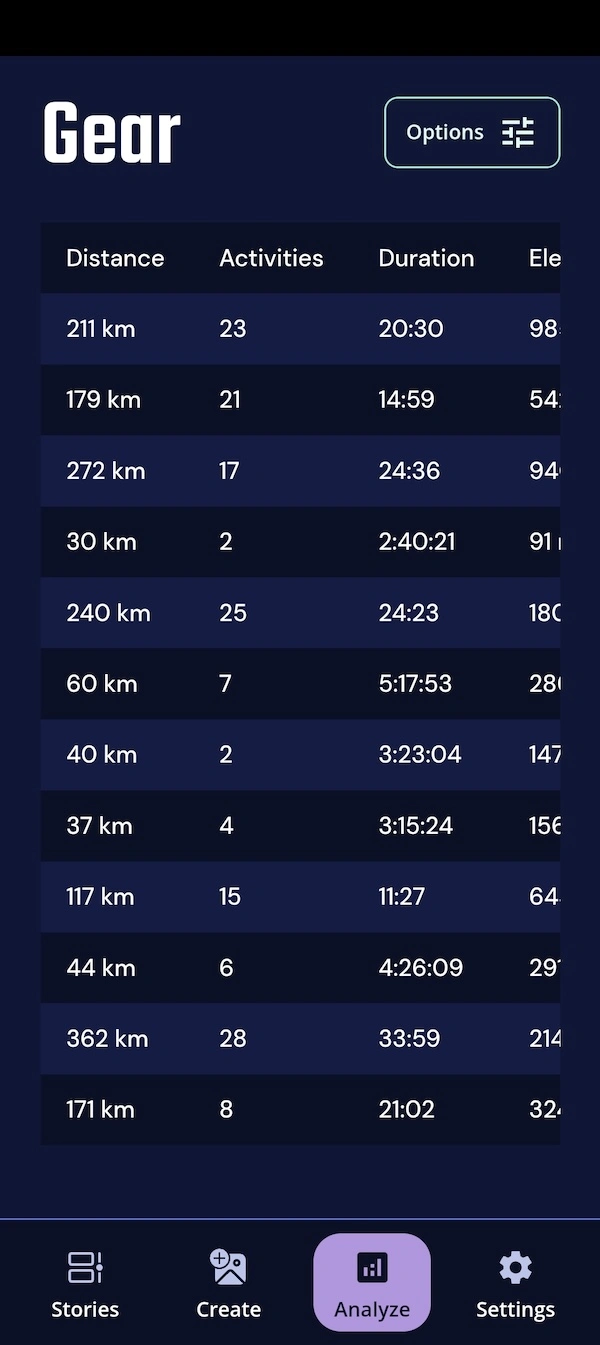Sort by the Duration column header
Image resolution: width=600 pixels, height=1345 pixels.
tap(426, 258)
